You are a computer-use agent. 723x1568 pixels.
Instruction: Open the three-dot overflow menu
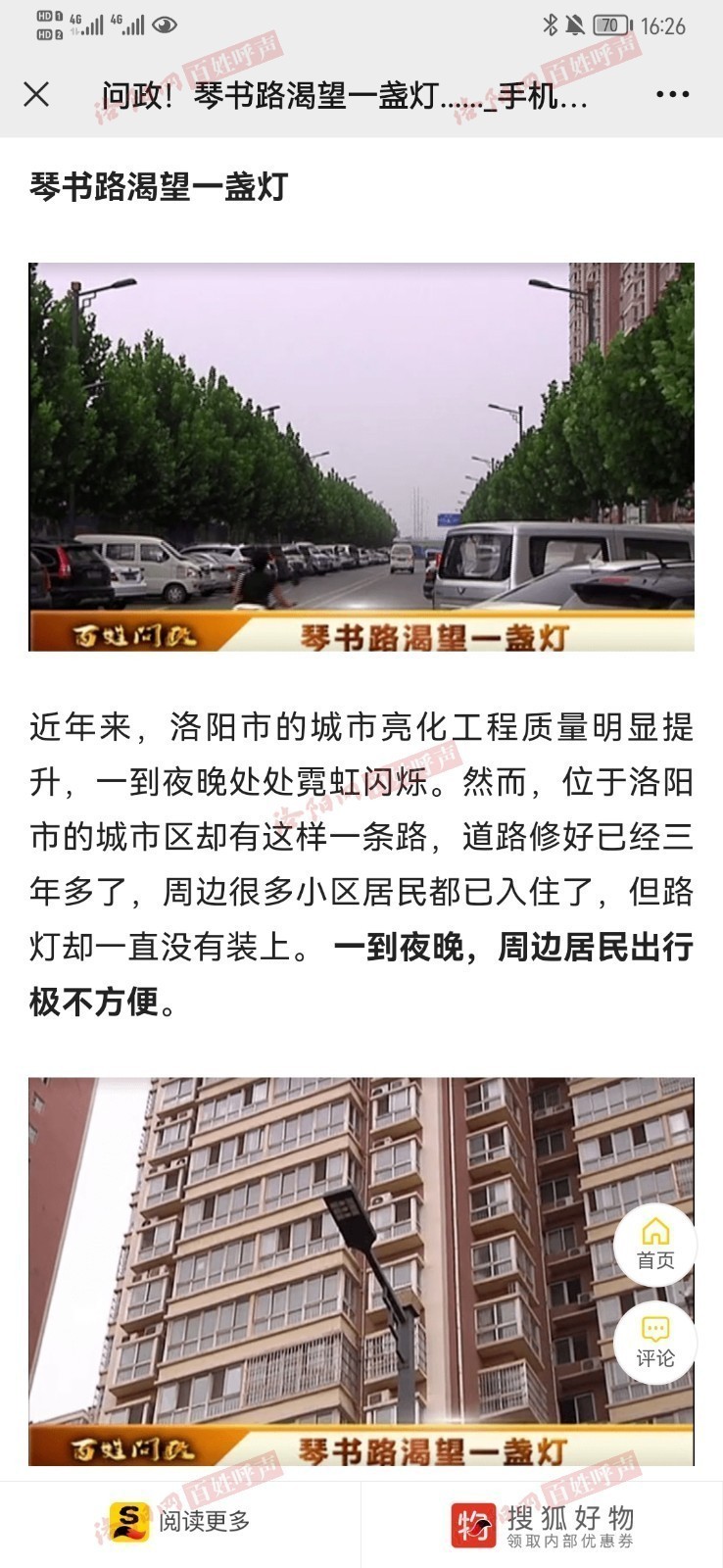[672, 94]
